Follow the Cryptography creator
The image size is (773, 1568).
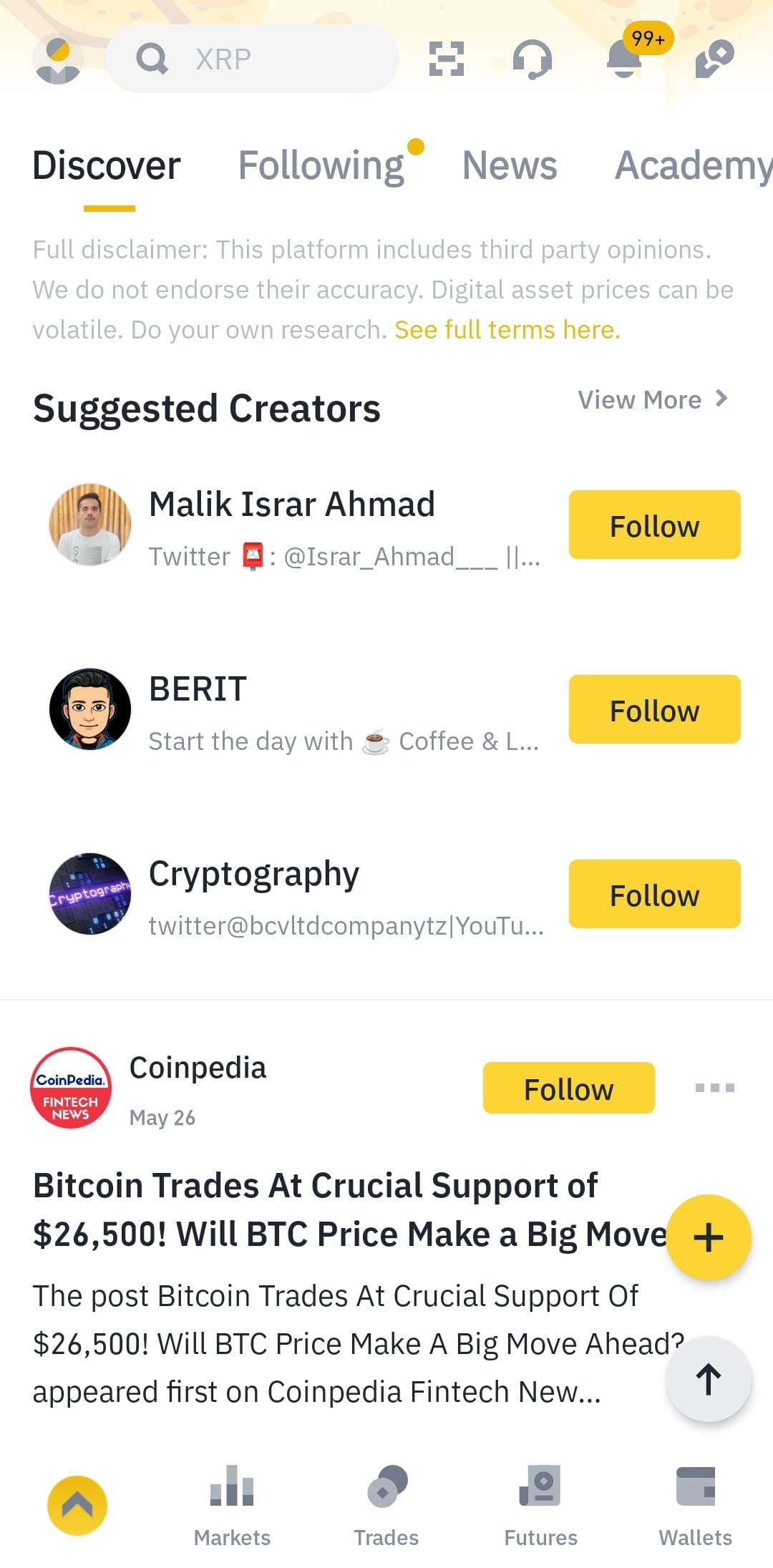[653, 894]
